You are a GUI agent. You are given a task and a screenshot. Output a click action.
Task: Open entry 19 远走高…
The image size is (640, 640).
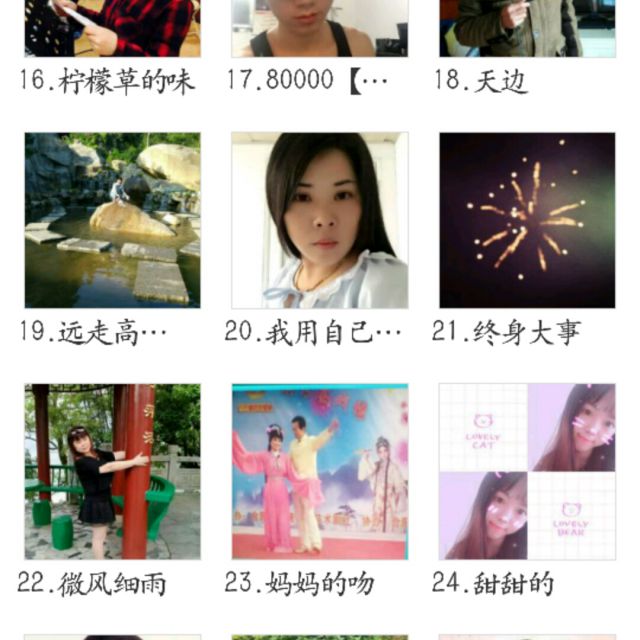pyautogui.click(x=112, y=220)
